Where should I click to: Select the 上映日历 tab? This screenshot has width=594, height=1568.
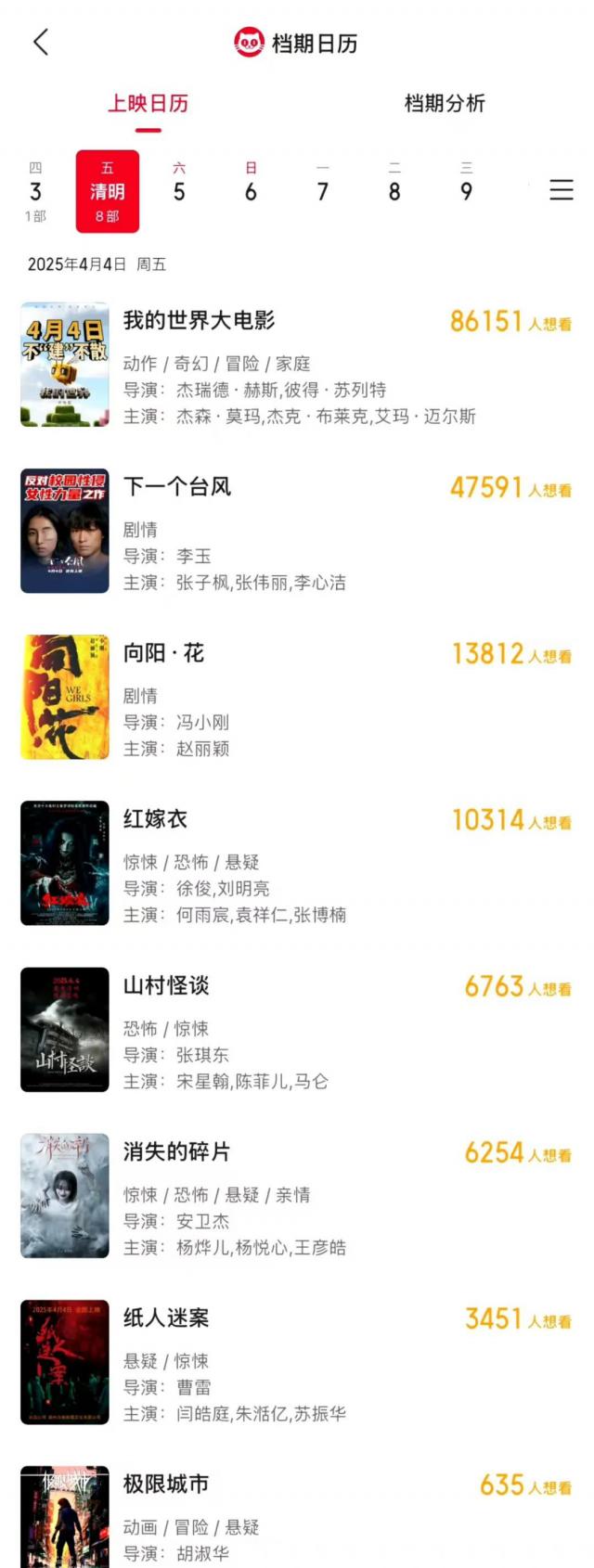148,104
